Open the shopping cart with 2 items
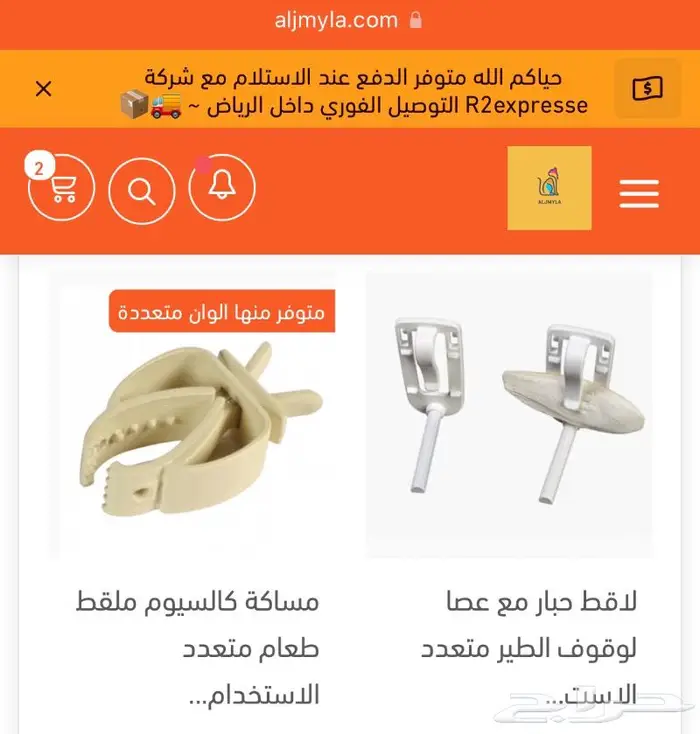 click(x=61, y=187)
